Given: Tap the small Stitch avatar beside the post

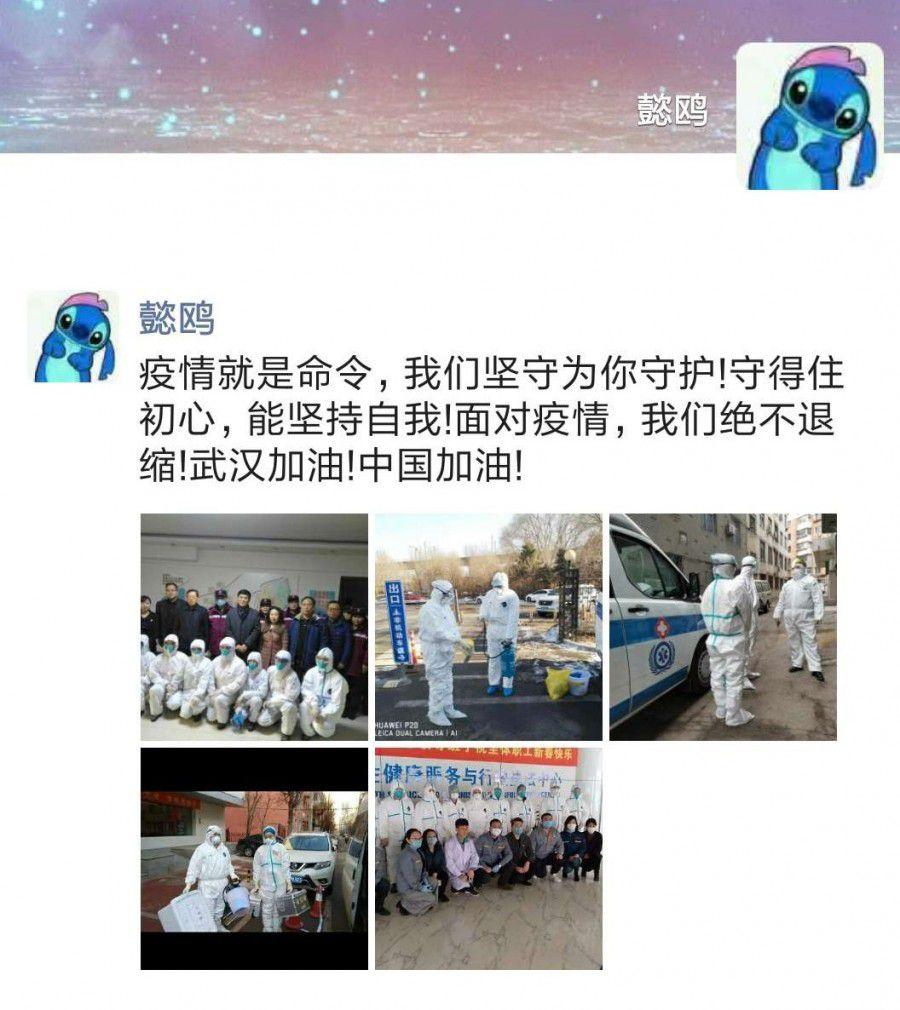Looking at the screenshot, I should coord(73,337).
